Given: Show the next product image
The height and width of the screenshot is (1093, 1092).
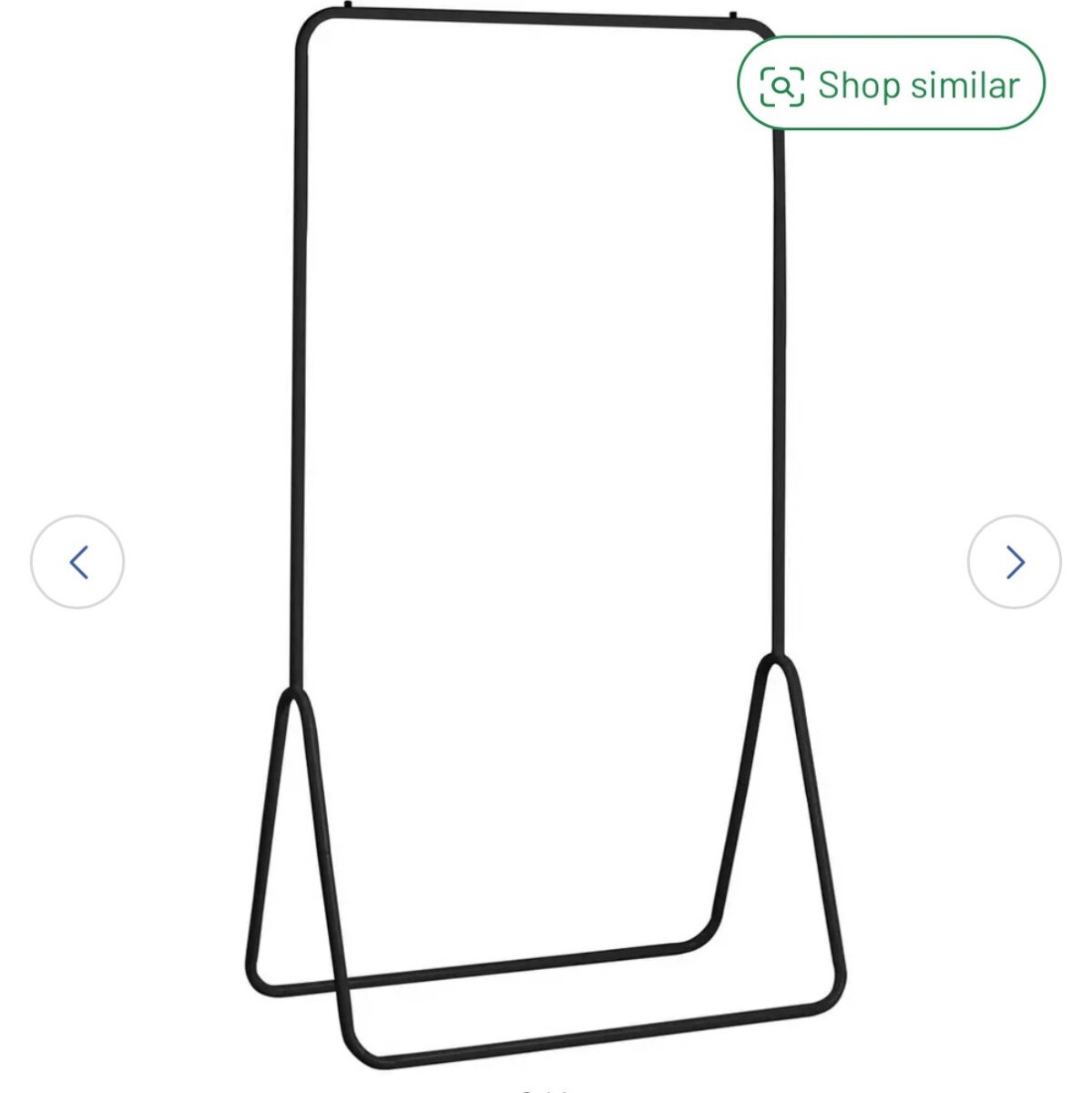Looking at the screenshot, I should (x=1014, y=562).
